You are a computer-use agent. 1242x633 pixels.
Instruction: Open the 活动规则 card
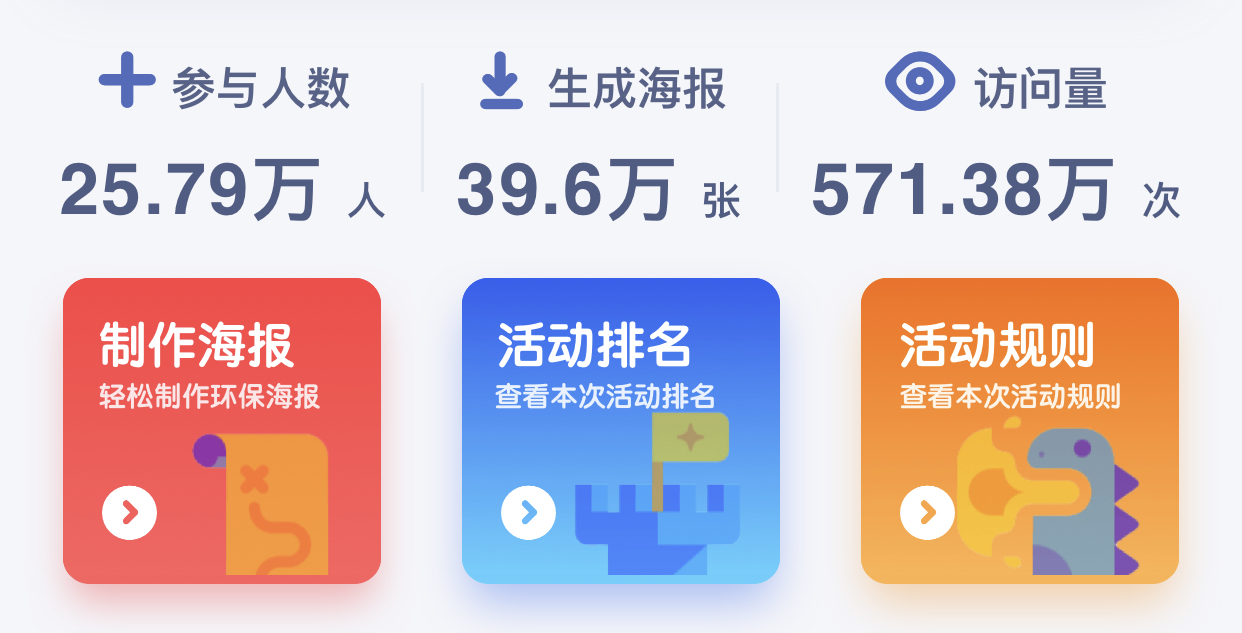[x=1019, y=430]
